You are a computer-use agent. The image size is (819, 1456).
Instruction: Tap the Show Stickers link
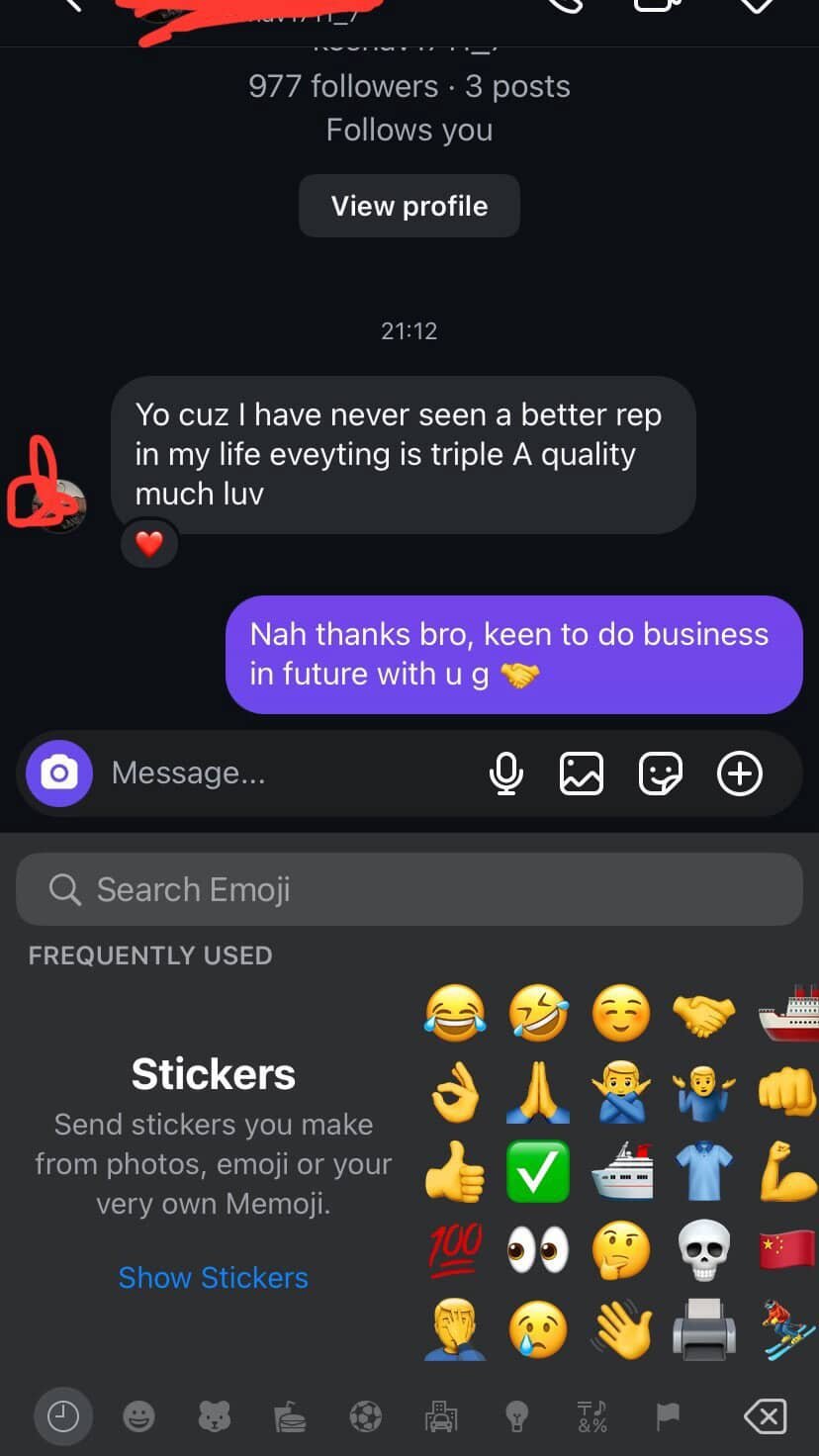pyautogui.click(x=213, y=1277)
